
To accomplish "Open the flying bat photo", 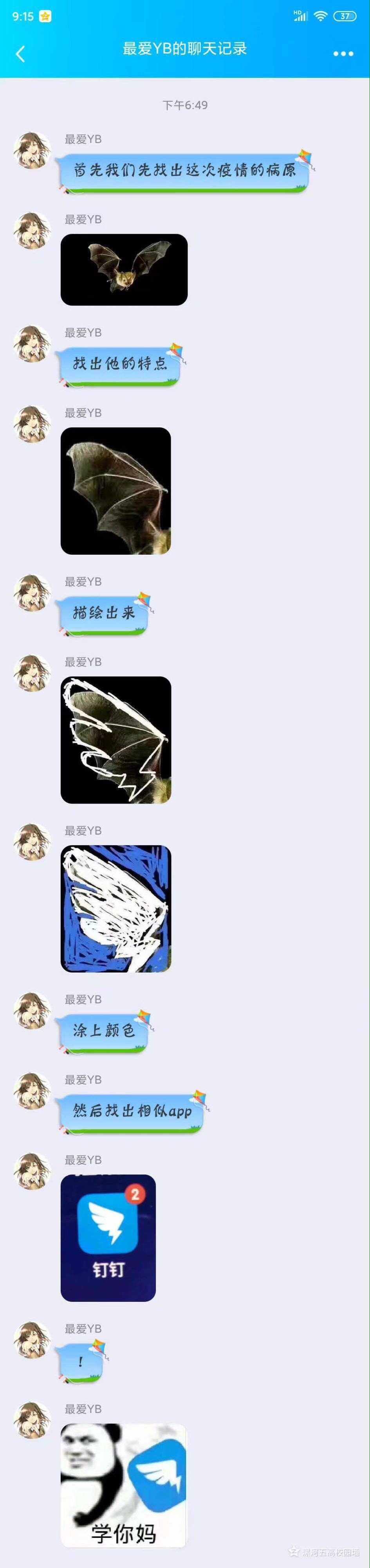I will (x=124, y=270).
